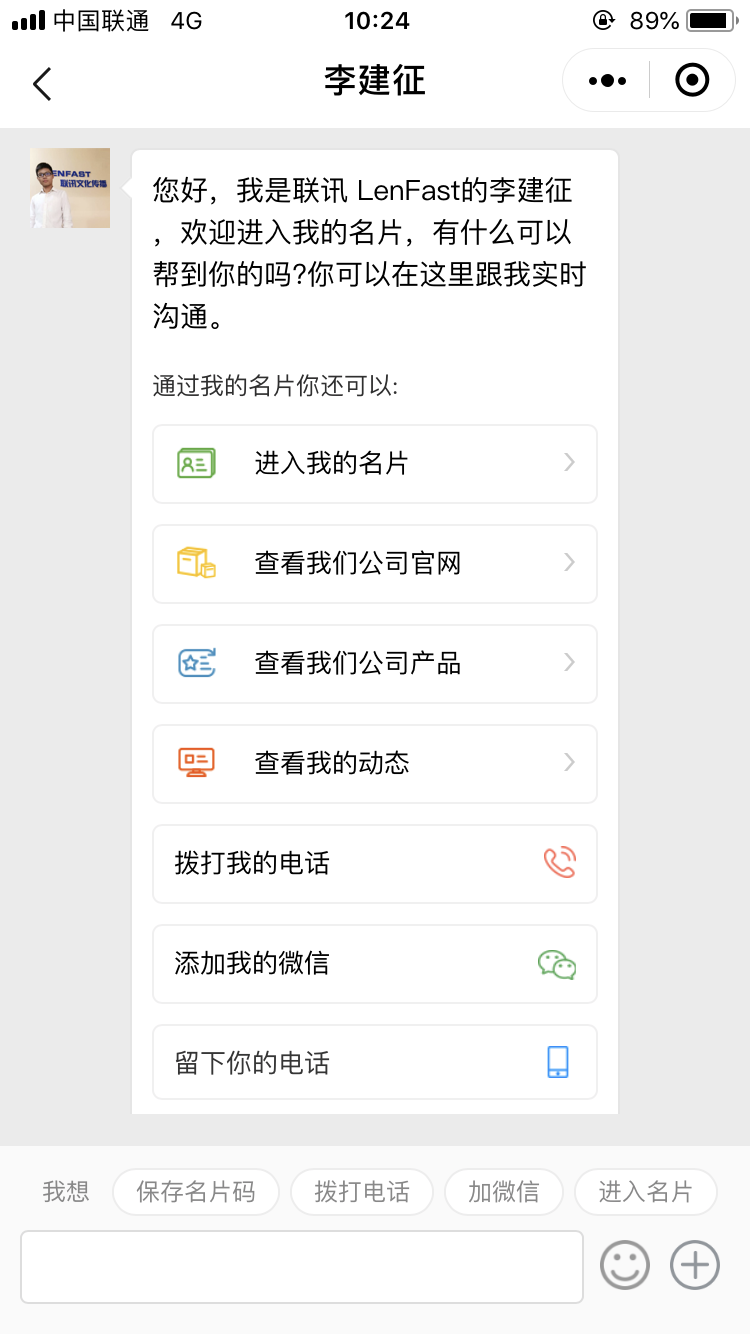Open the mini program three-dot menu
This screenshot has width=750, height=1334.
point(607,80)
